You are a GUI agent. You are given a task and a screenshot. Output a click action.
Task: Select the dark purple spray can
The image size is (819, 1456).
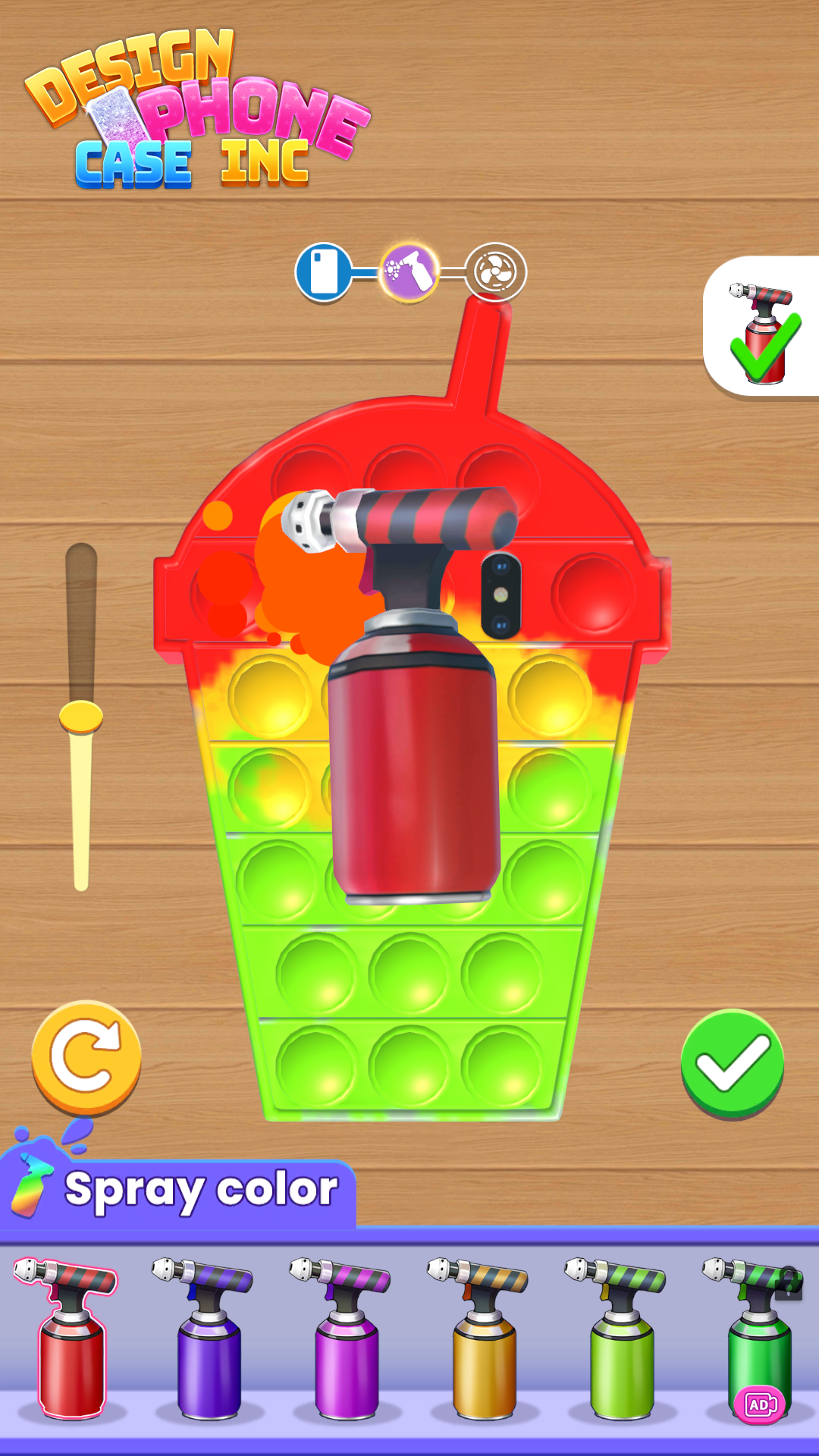pyautogui.click(x=208, y=1338)
